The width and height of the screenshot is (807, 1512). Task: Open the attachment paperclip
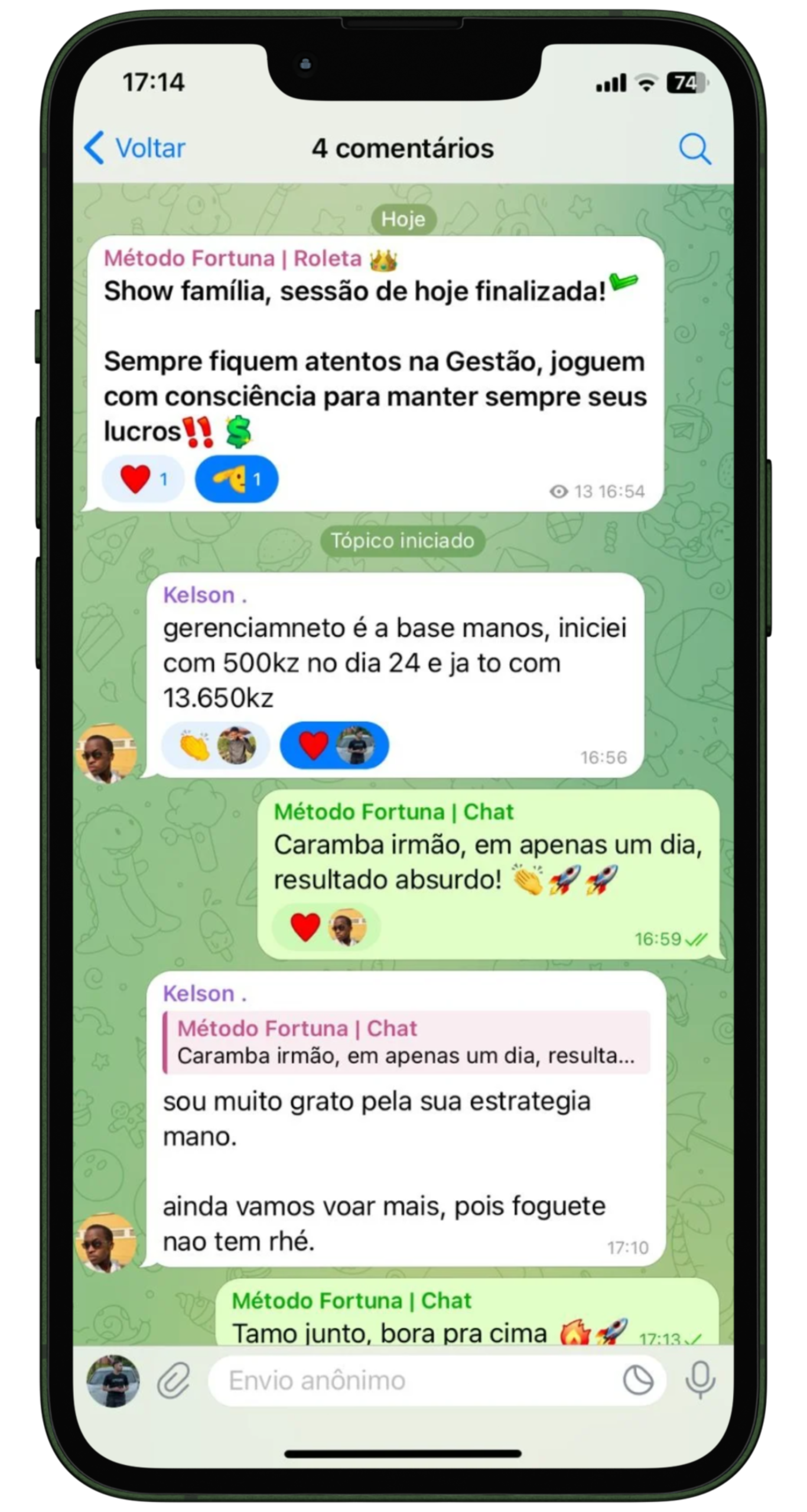(174, 1381)
